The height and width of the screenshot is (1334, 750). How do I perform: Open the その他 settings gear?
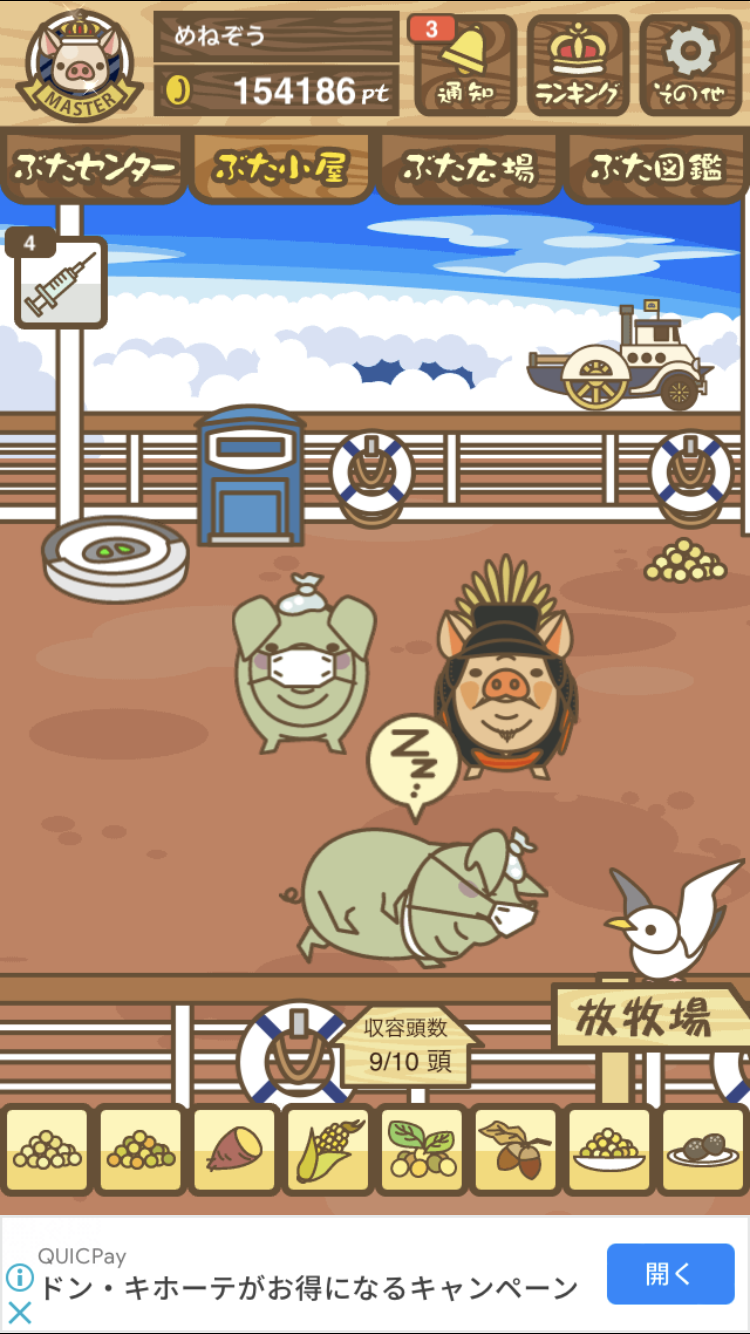691,66
